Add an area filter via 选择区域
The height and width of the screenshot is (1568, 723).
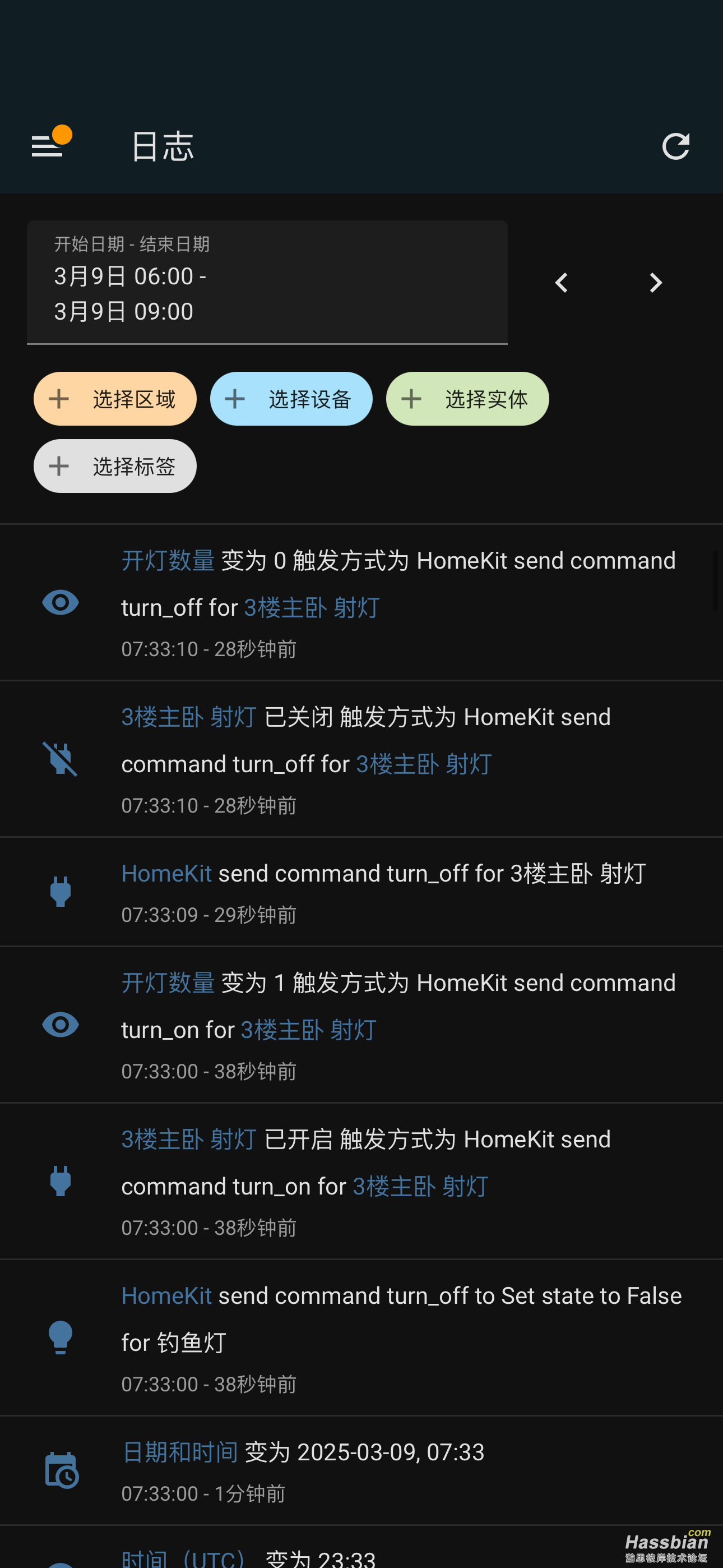115,399
